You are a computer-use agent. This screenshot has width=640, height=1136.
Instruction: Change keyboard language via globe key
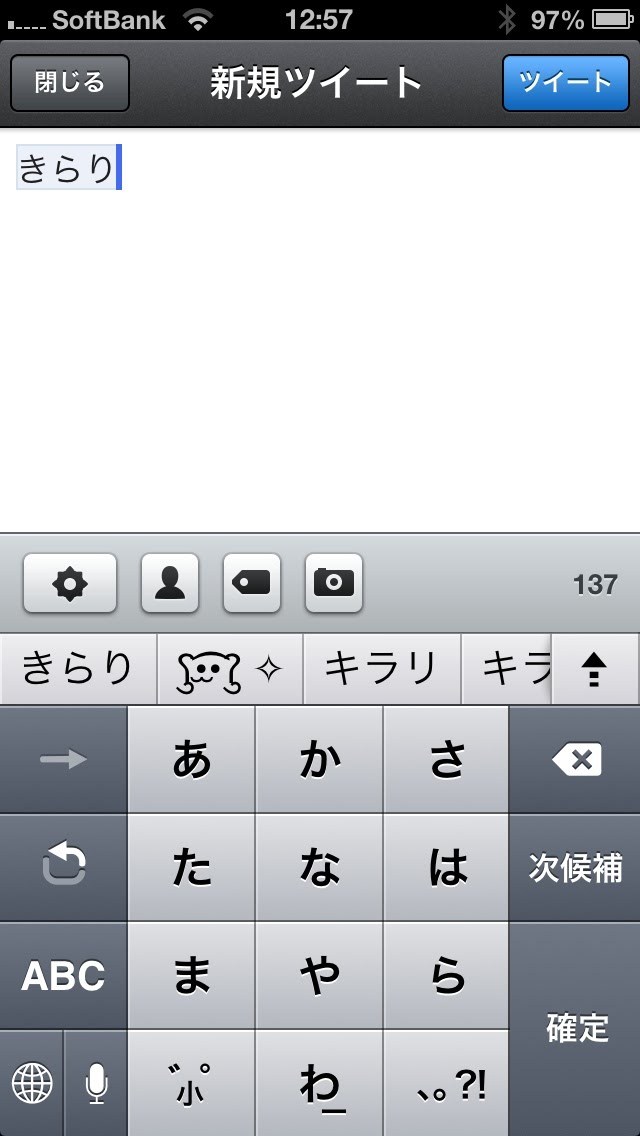click(32, 1083)
